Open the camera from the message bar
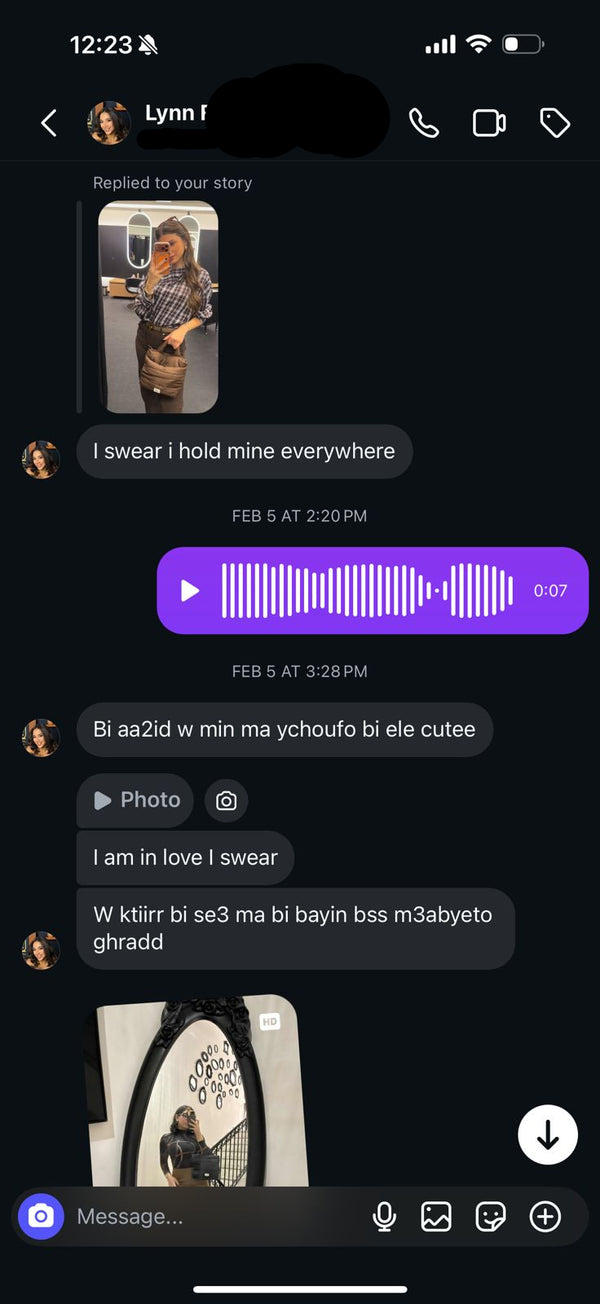Image resolution: width=600 pixels, height=1304 pixels. 41,1216
